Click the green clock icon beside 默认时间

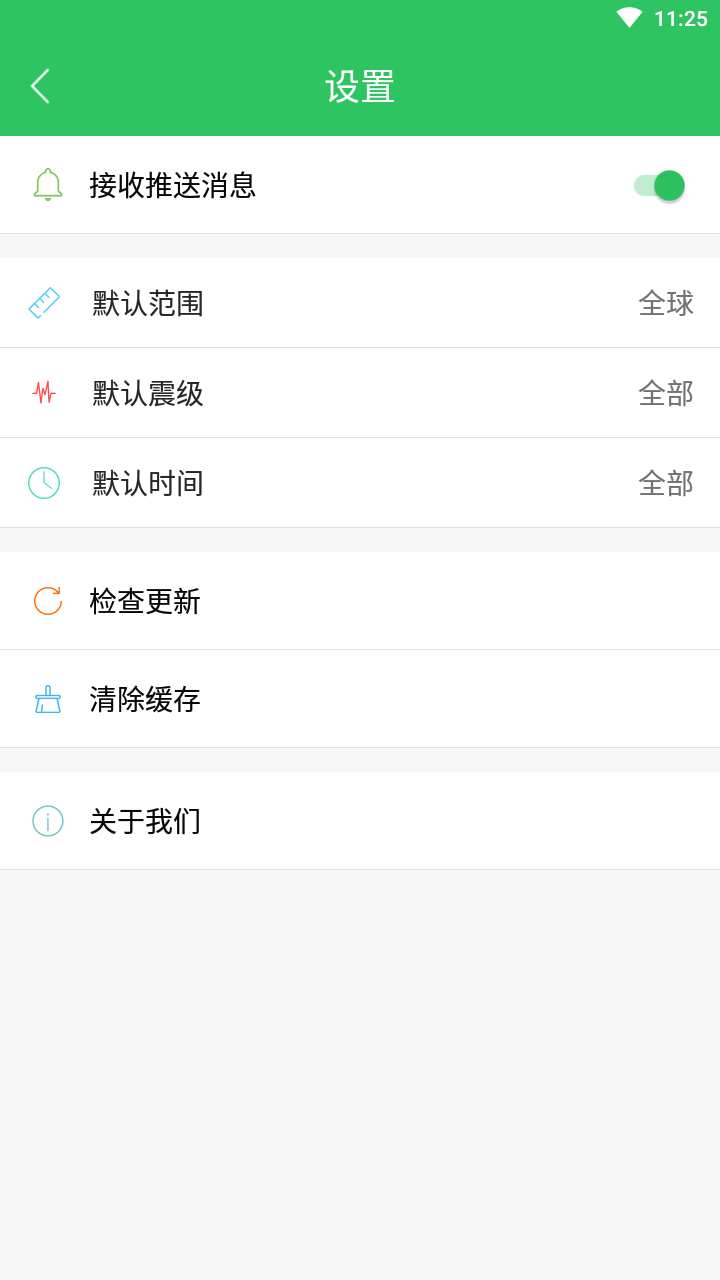pyautogui.click(x=46, y=483)
